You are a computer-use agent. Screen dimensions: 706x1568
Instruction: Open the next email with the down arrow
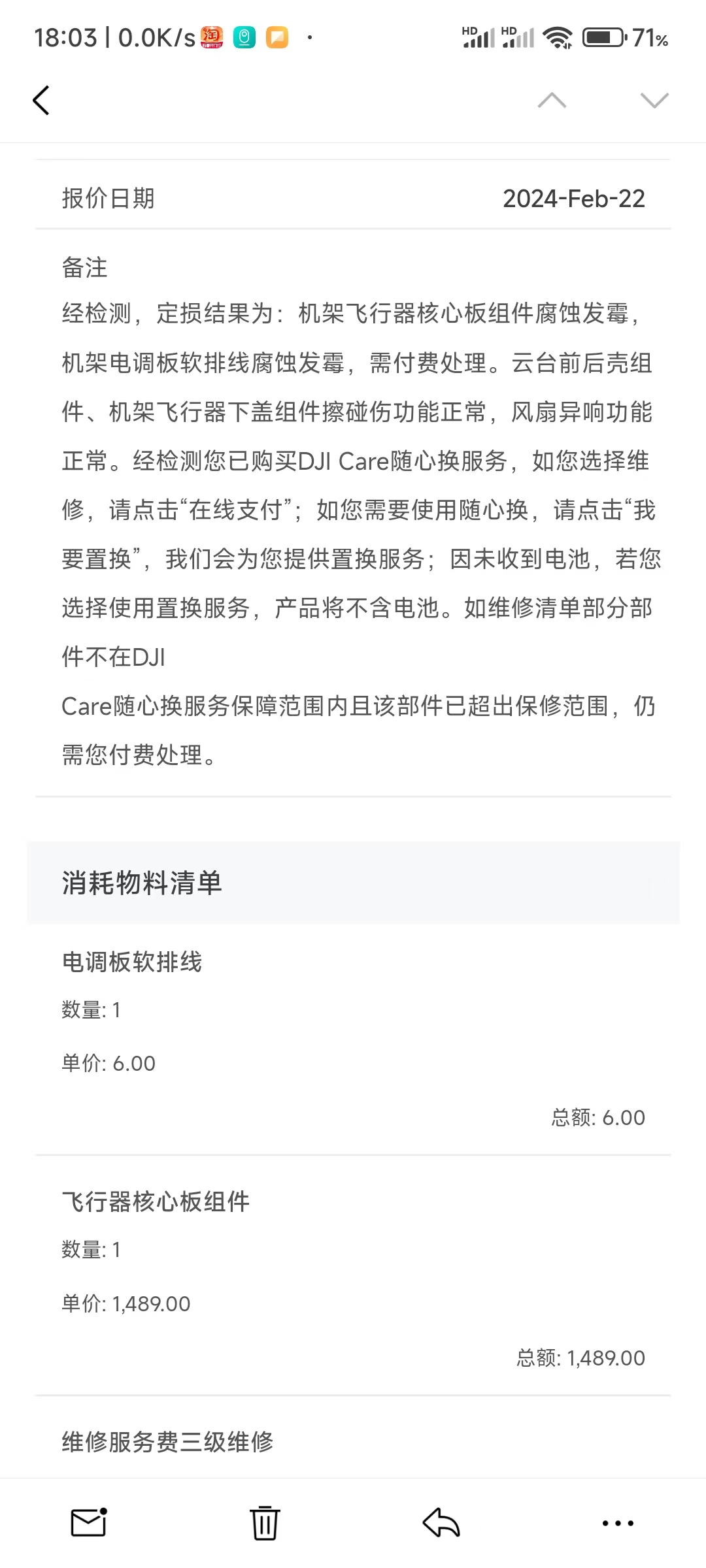(654, 101)
